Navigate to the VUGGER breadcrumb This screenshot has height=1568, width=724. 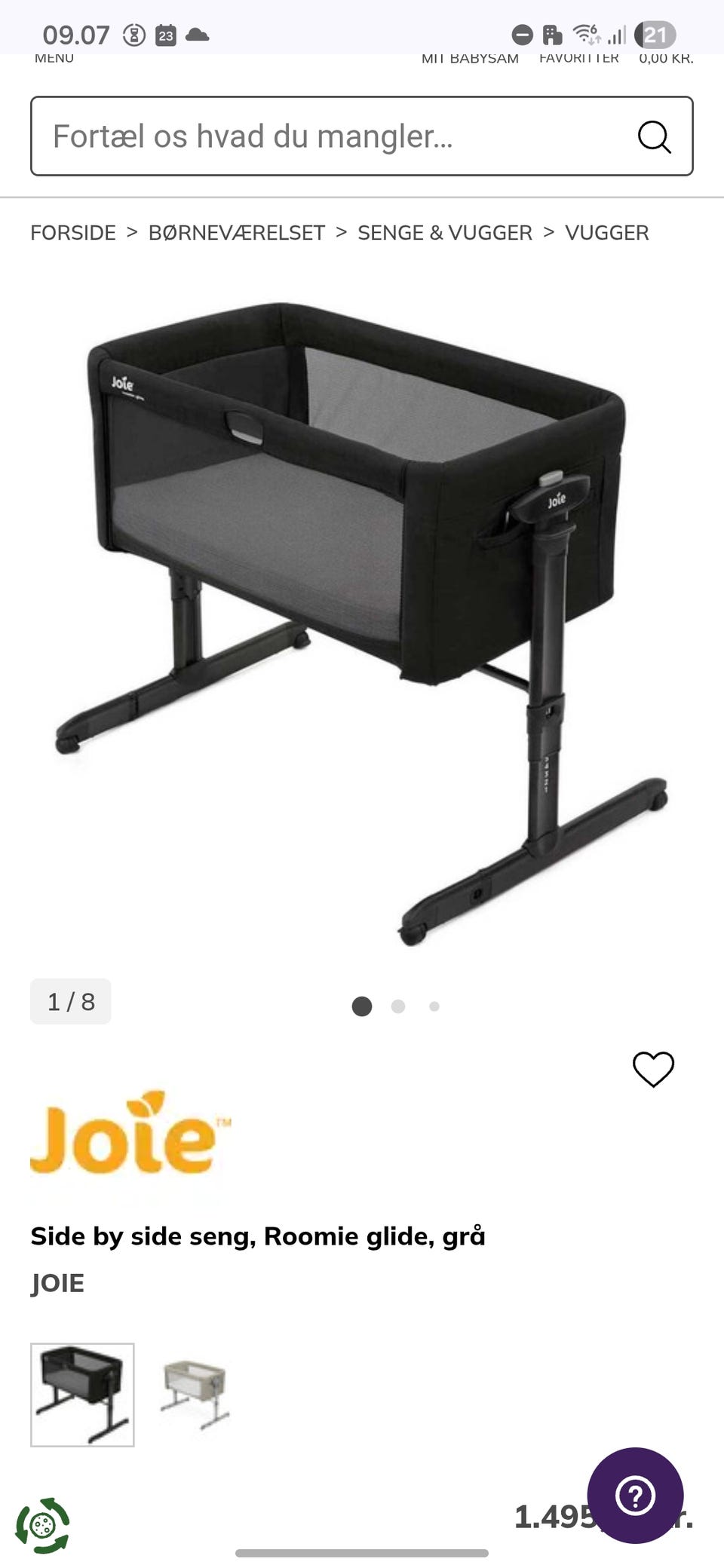click(607, 233)
